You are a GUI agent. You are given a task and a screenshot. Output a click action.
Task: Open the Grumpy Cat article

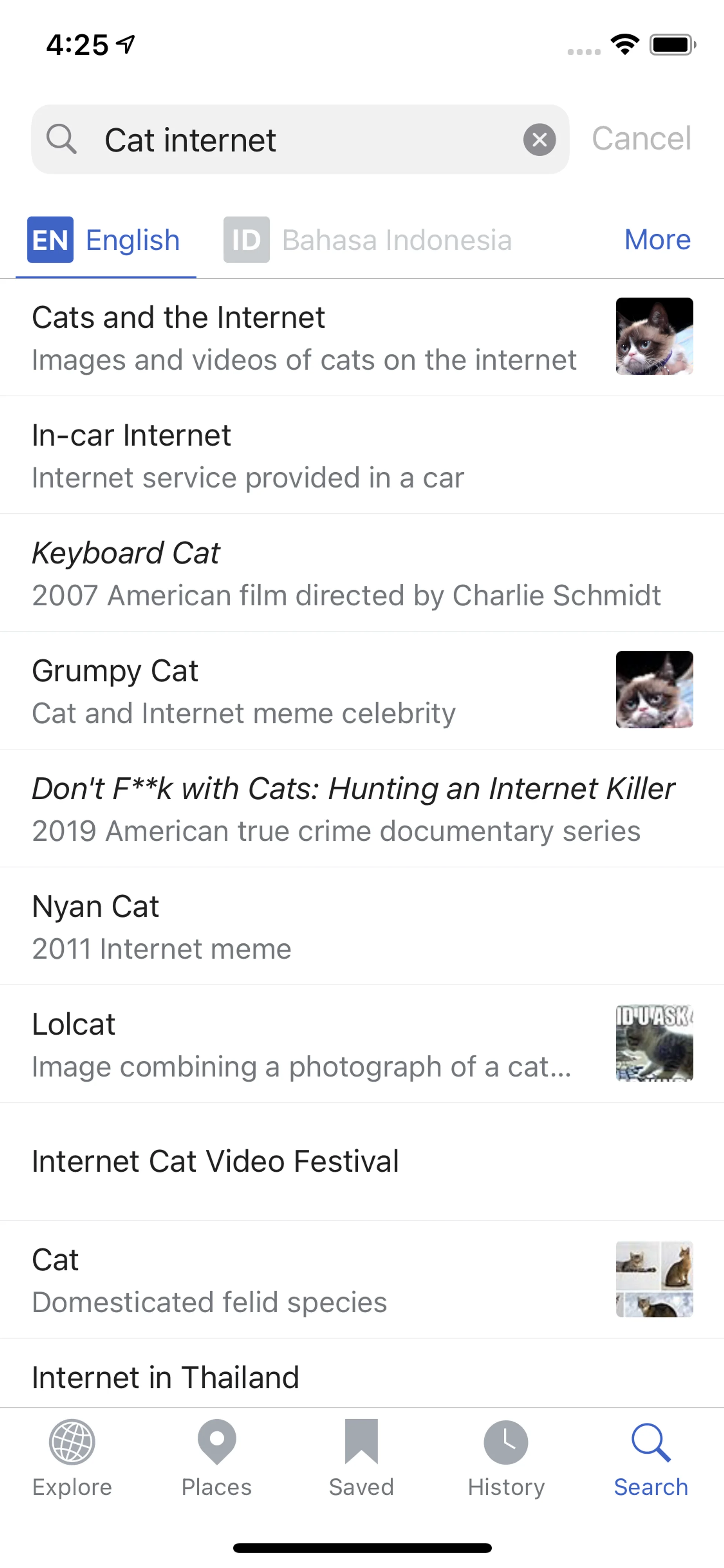(x=304, y=691)
